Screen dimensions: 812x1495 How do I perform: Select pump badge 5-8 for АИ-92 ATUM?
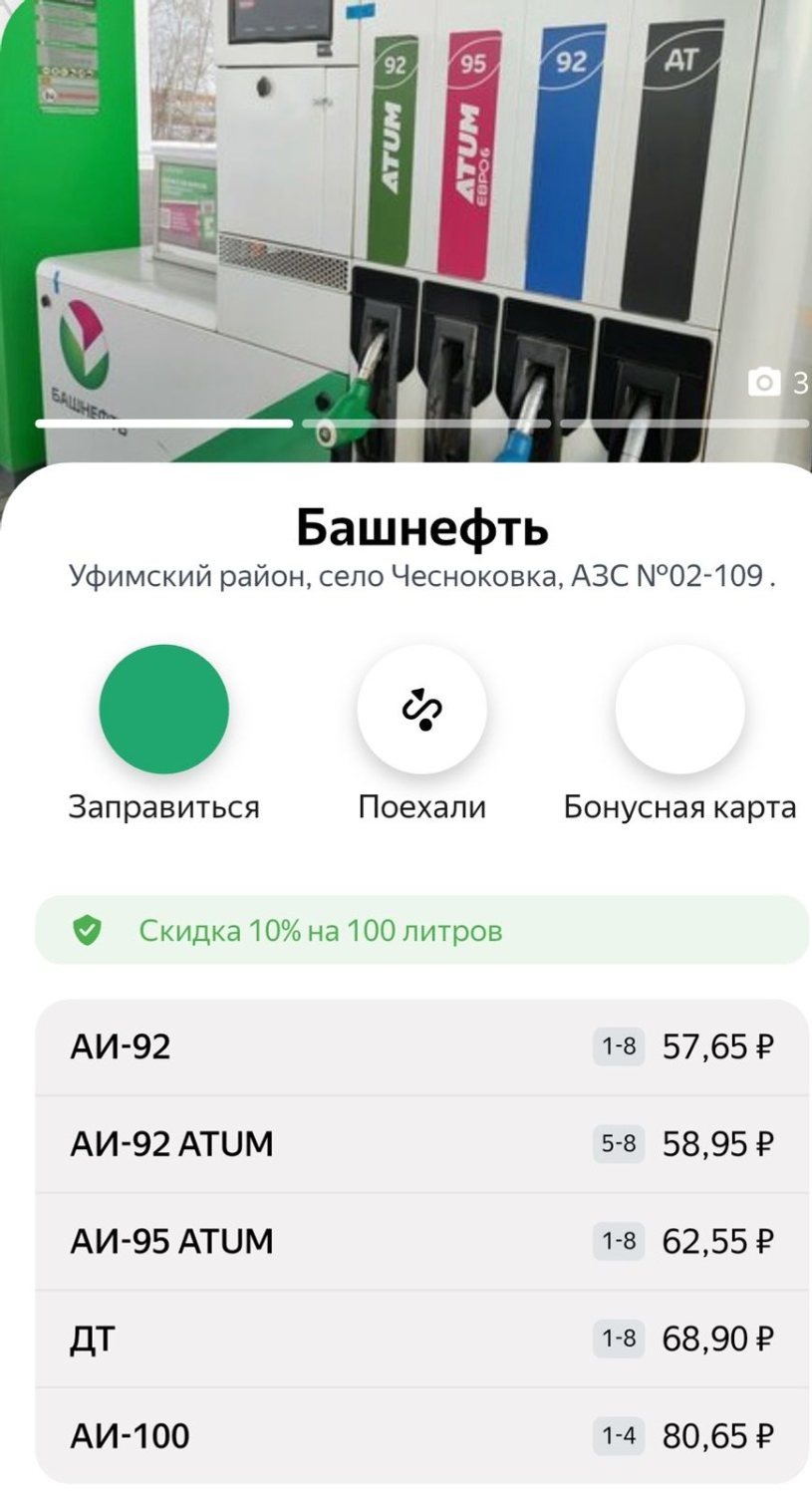tap(620, 1144)
